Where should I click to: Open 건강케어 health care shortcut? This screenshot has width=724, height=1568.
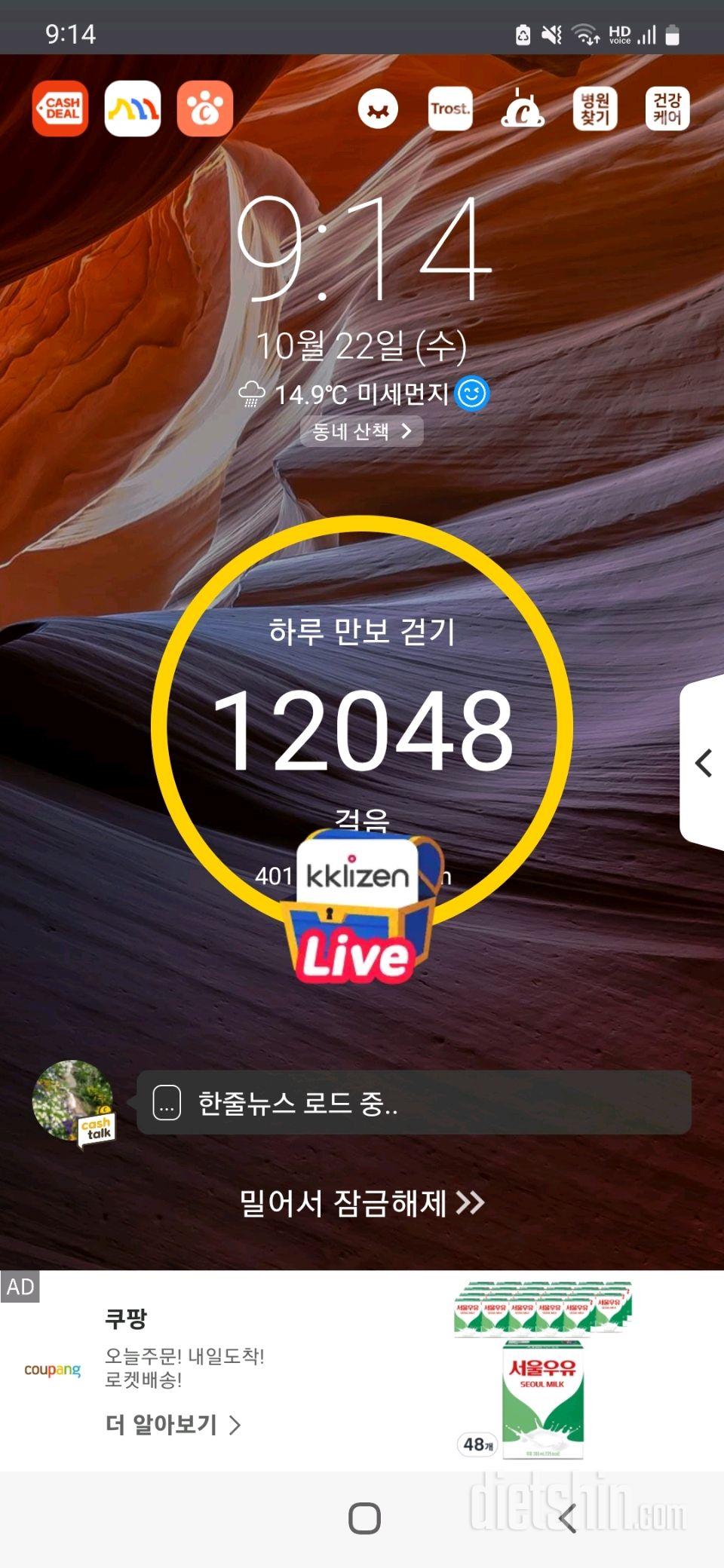pyautogui.click(x=667, y=109)
